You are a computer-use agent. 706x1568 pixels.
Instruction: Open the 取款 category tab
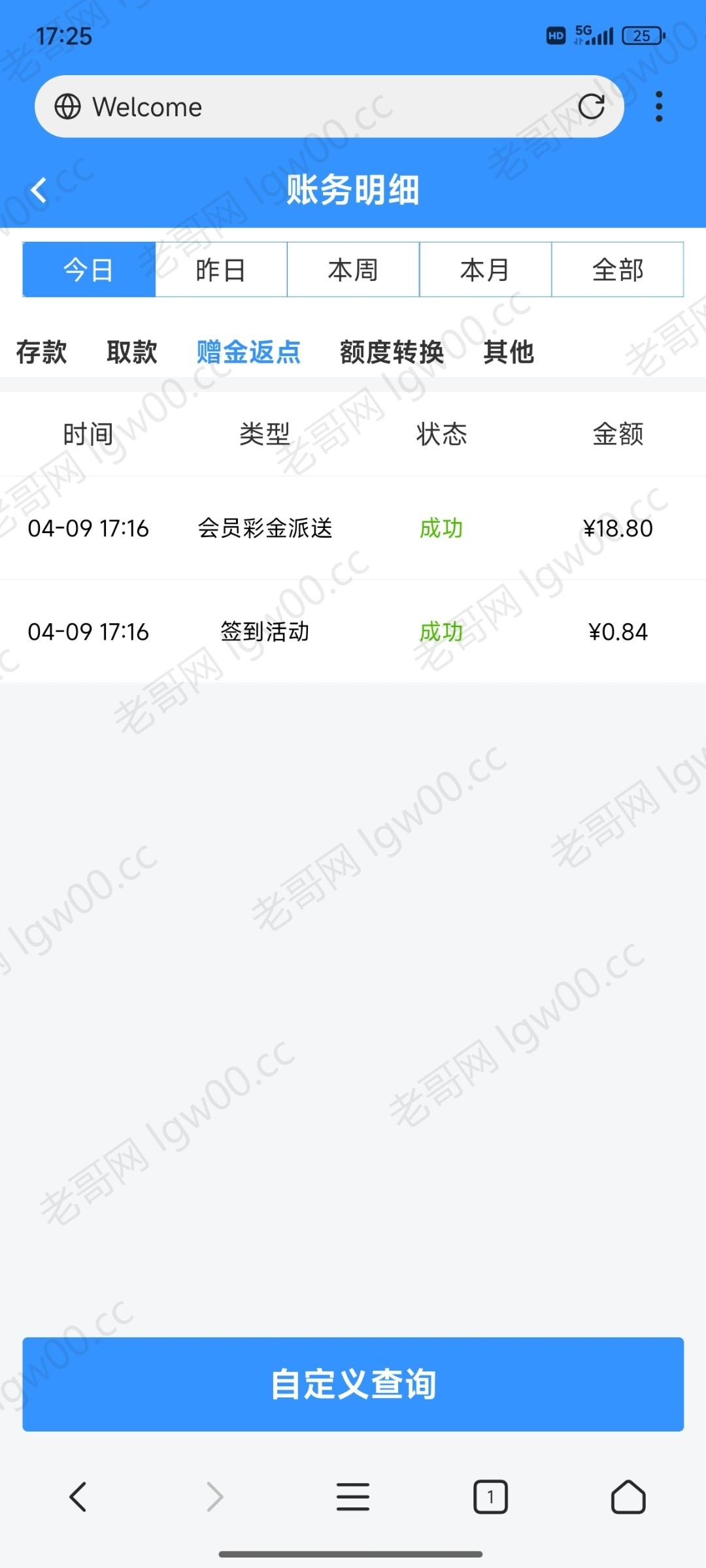point(132,352)
